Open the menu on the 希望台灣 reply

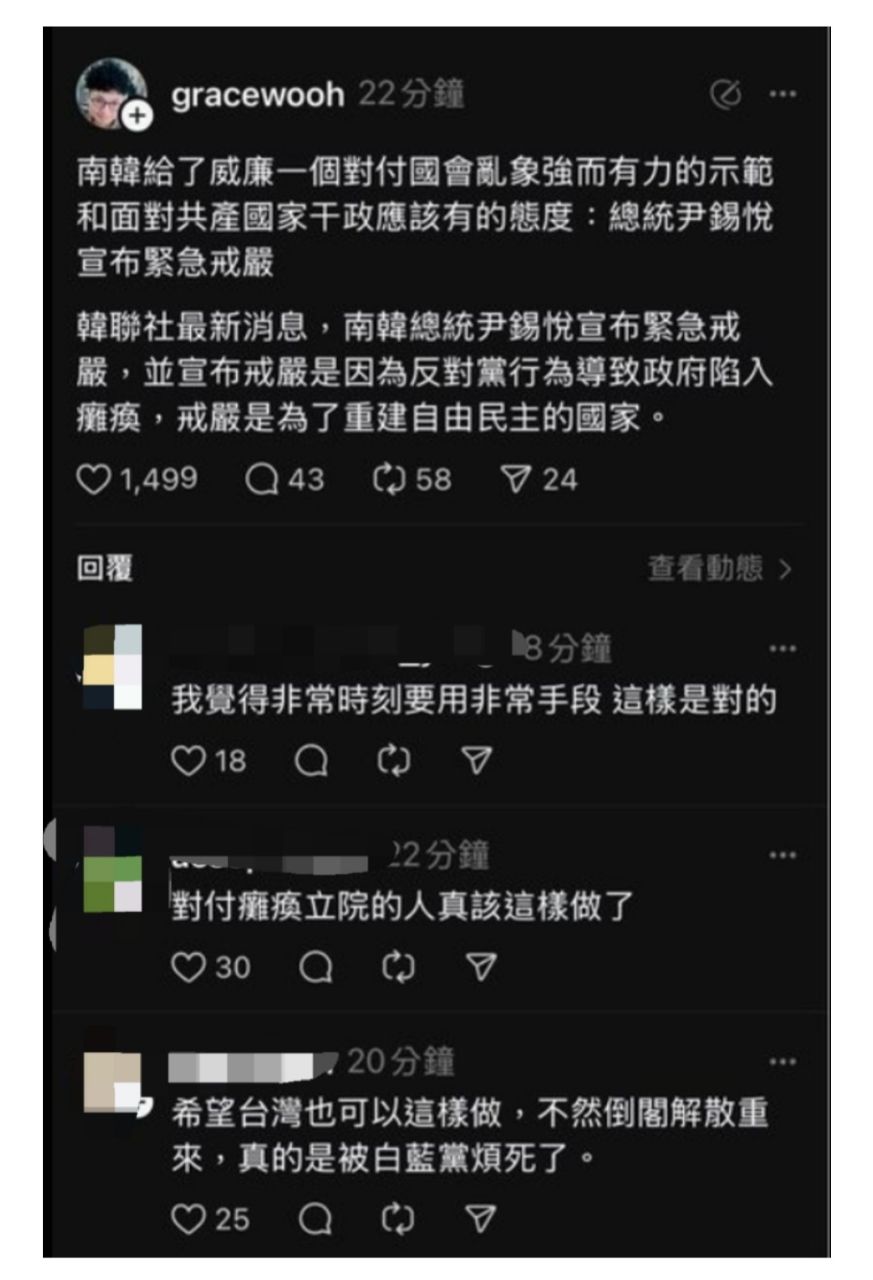tap(782, 1062)
